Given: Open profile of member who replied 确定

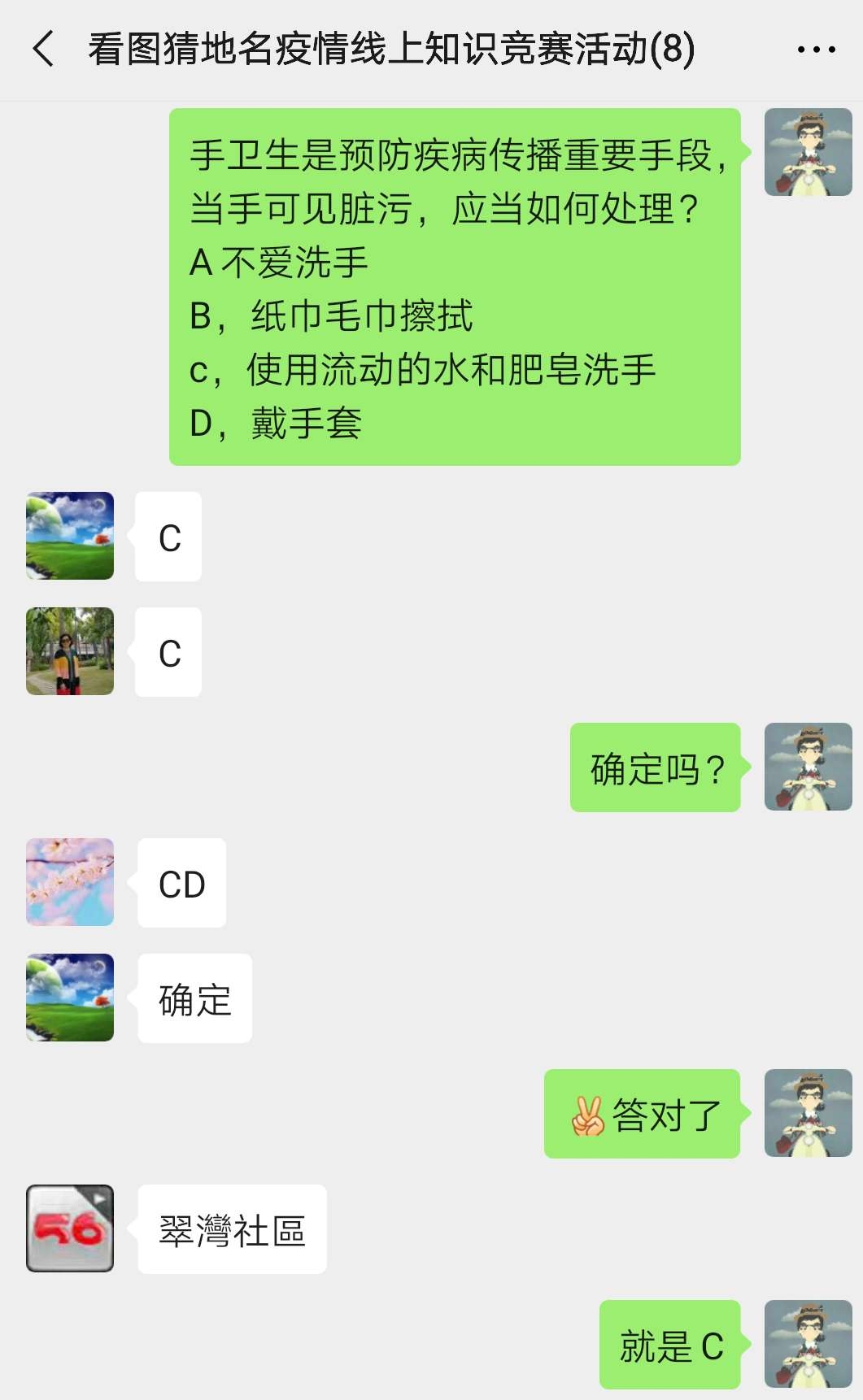Looking at the screenshot, I should [x=70, y=998].
